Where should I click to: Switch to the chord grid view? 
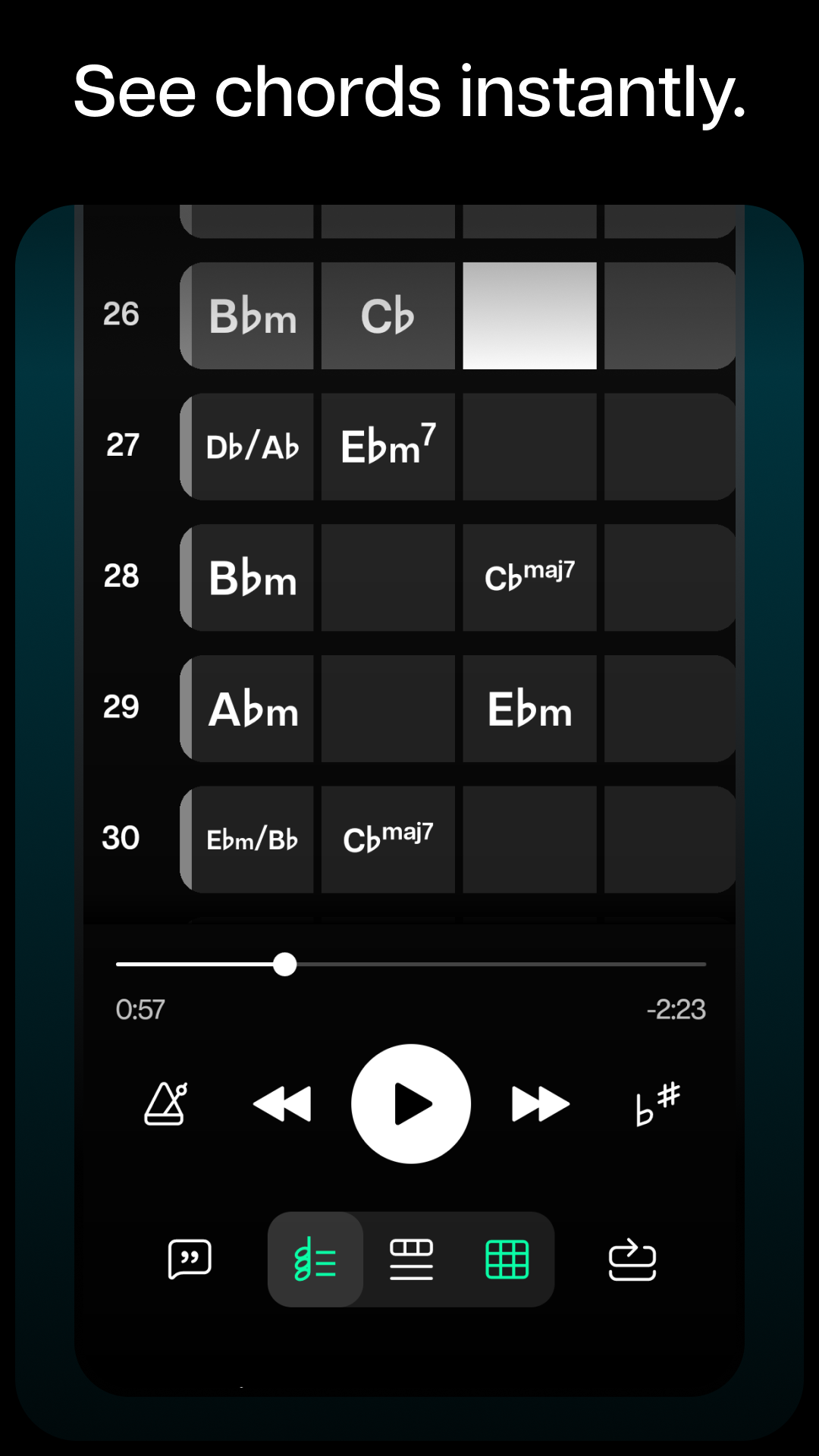504,1259
